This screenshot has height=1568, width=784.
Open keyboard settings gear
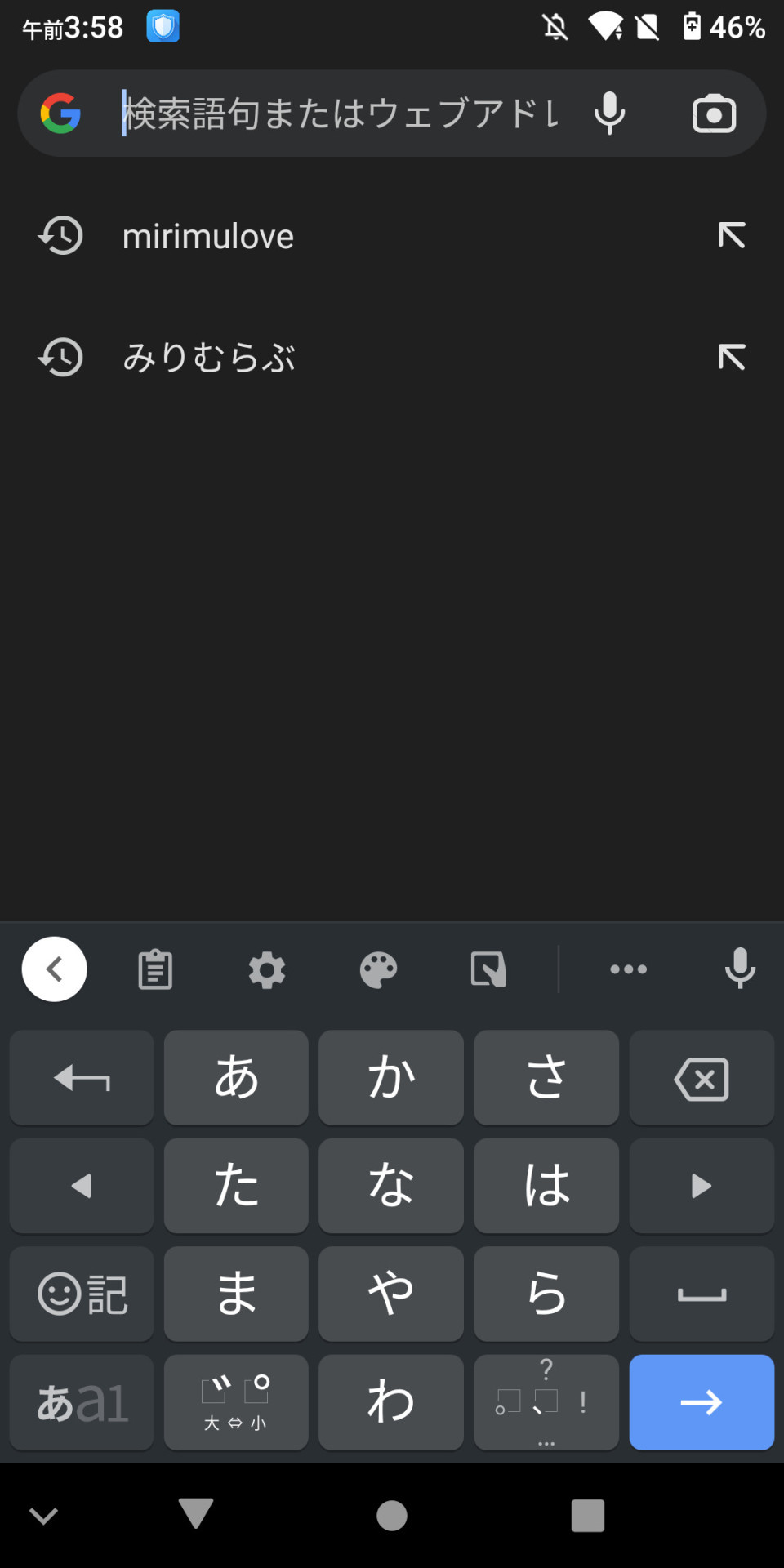pos(267,969)
